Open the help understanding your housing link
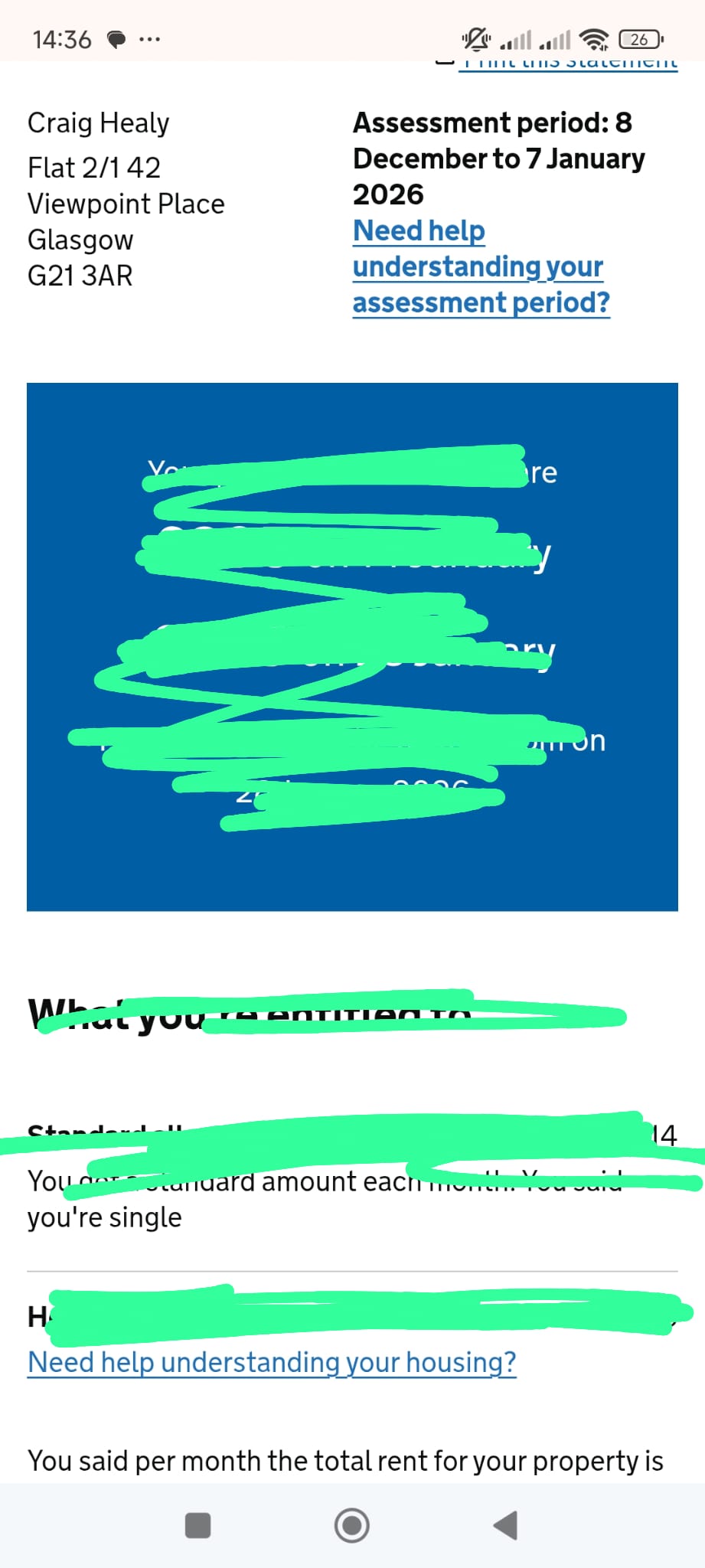Image resolution: width=705 pixels, height=1568 pixels. (x=272, y=1362)
